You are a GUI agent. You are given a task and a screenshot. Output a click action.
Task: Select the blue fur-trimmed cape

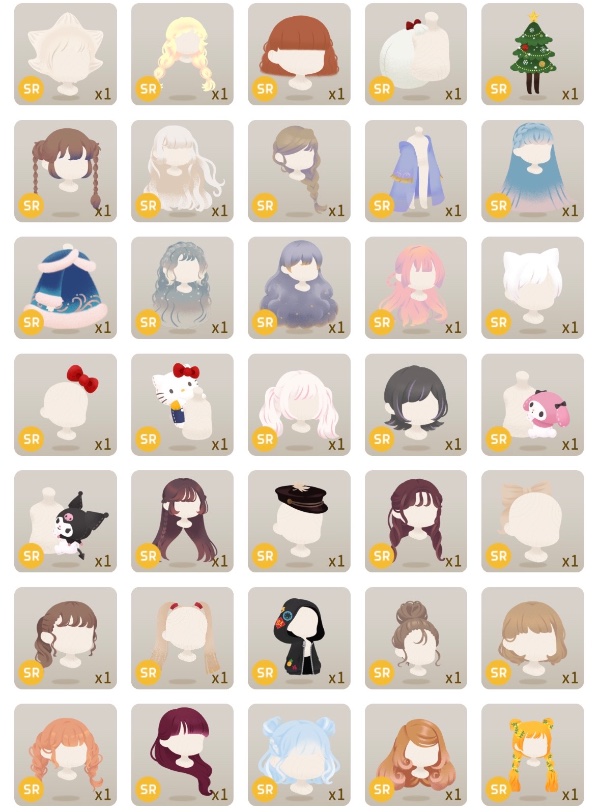point(65,288)
